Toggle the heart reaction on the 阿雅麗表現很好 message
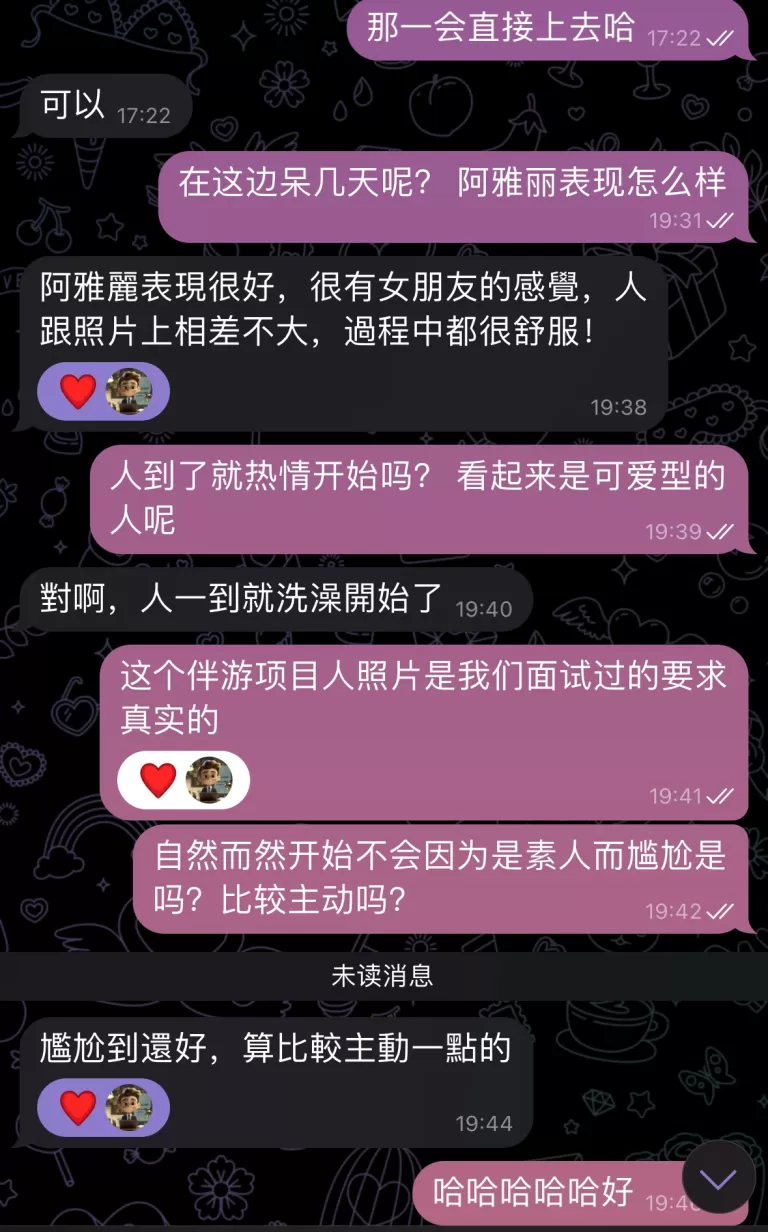768x1232 pixels. [79, 392]
